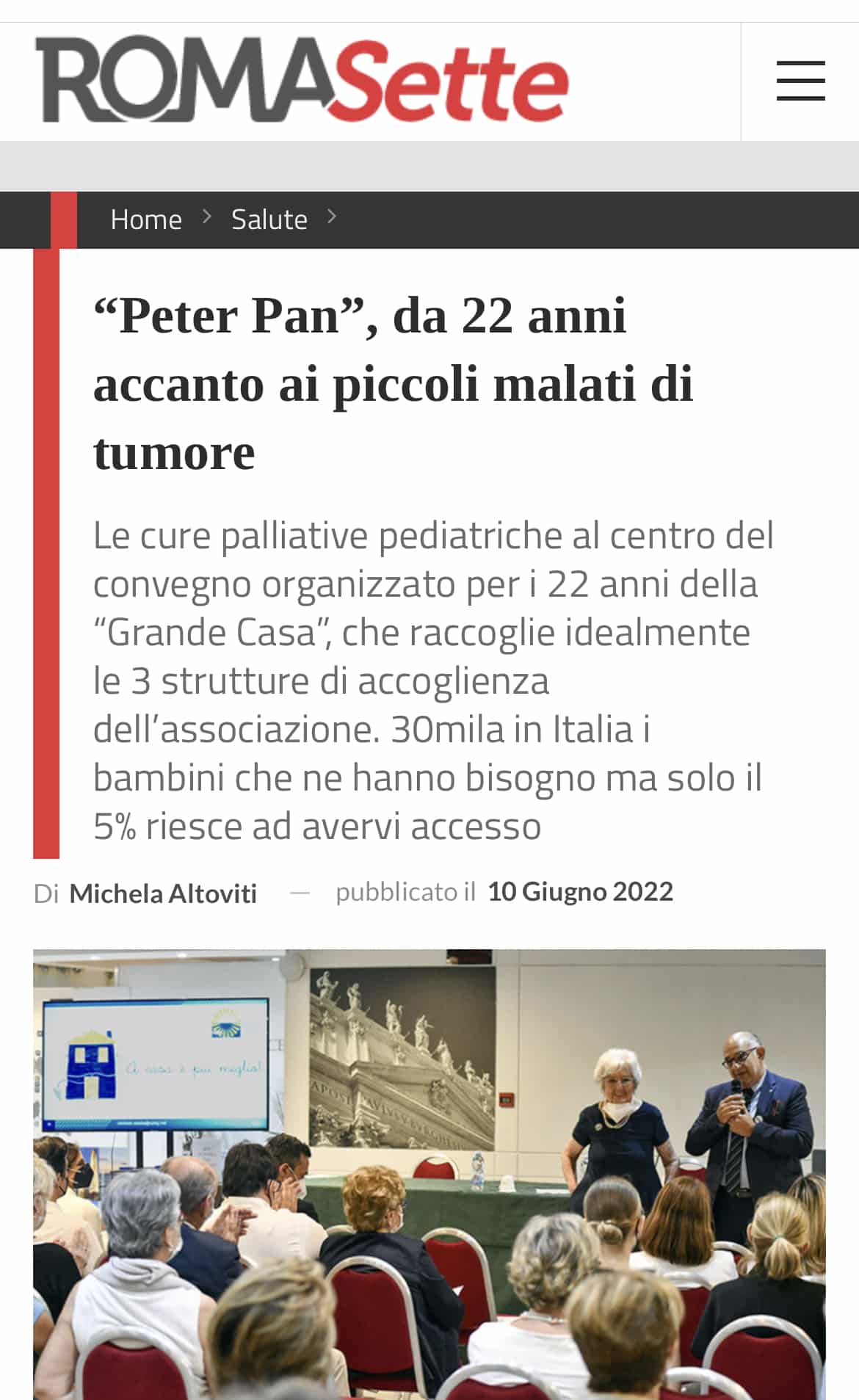Open the Salute category breadcrumb
Viewport: 859px width, 1400px height.
pyautogui.click(x=269, y=220)
